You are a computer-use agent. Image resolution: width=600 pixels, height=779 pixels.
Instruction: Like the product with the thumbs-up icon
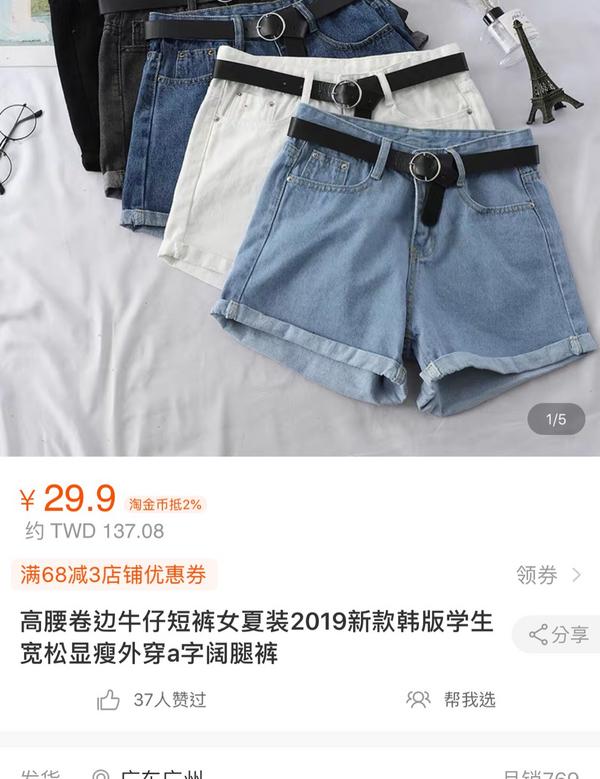[x=109, y=700]
